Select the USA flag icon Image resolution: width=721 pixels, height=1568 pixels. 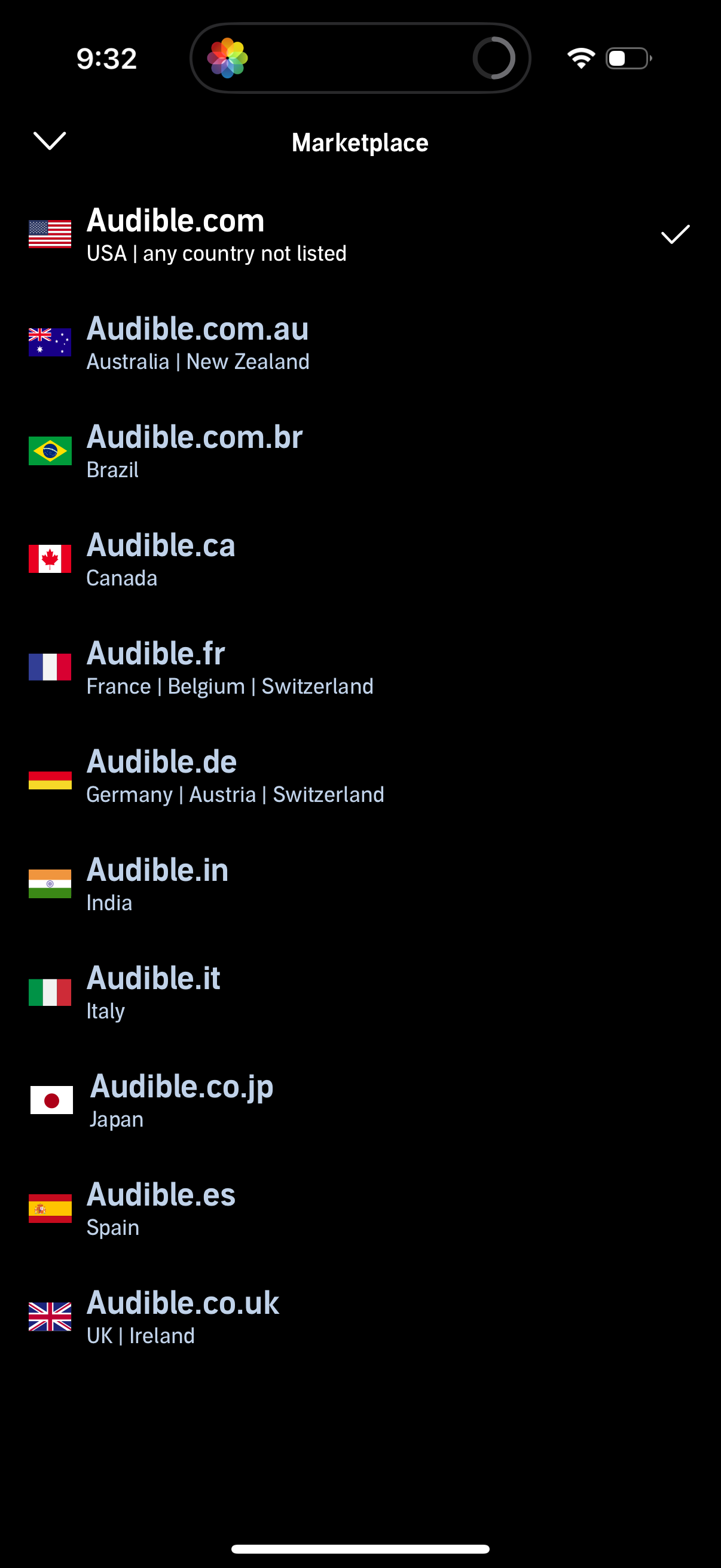tap(50, 234)
